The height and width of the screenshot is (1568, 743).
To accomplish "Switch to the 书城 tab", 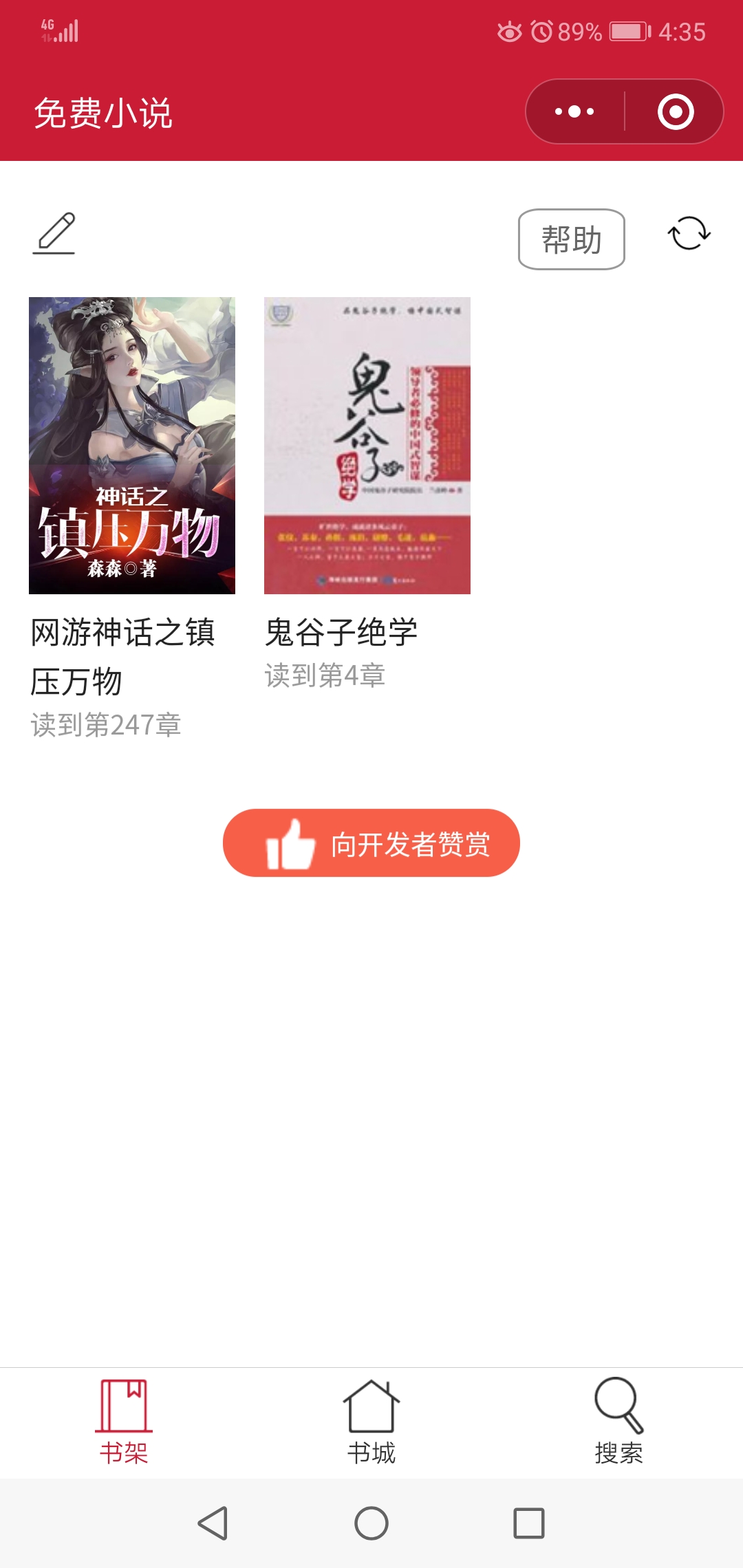I will click(x=371, y=1422).
